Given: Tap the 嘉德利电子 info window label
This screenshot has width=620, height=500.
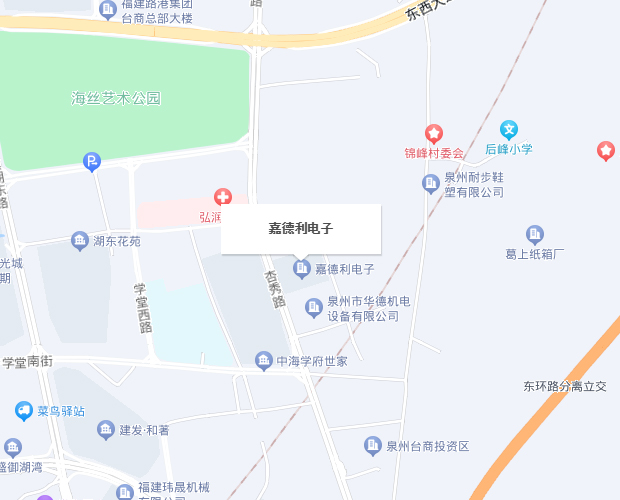Looking at the screenshot, I should coord(301,229).
